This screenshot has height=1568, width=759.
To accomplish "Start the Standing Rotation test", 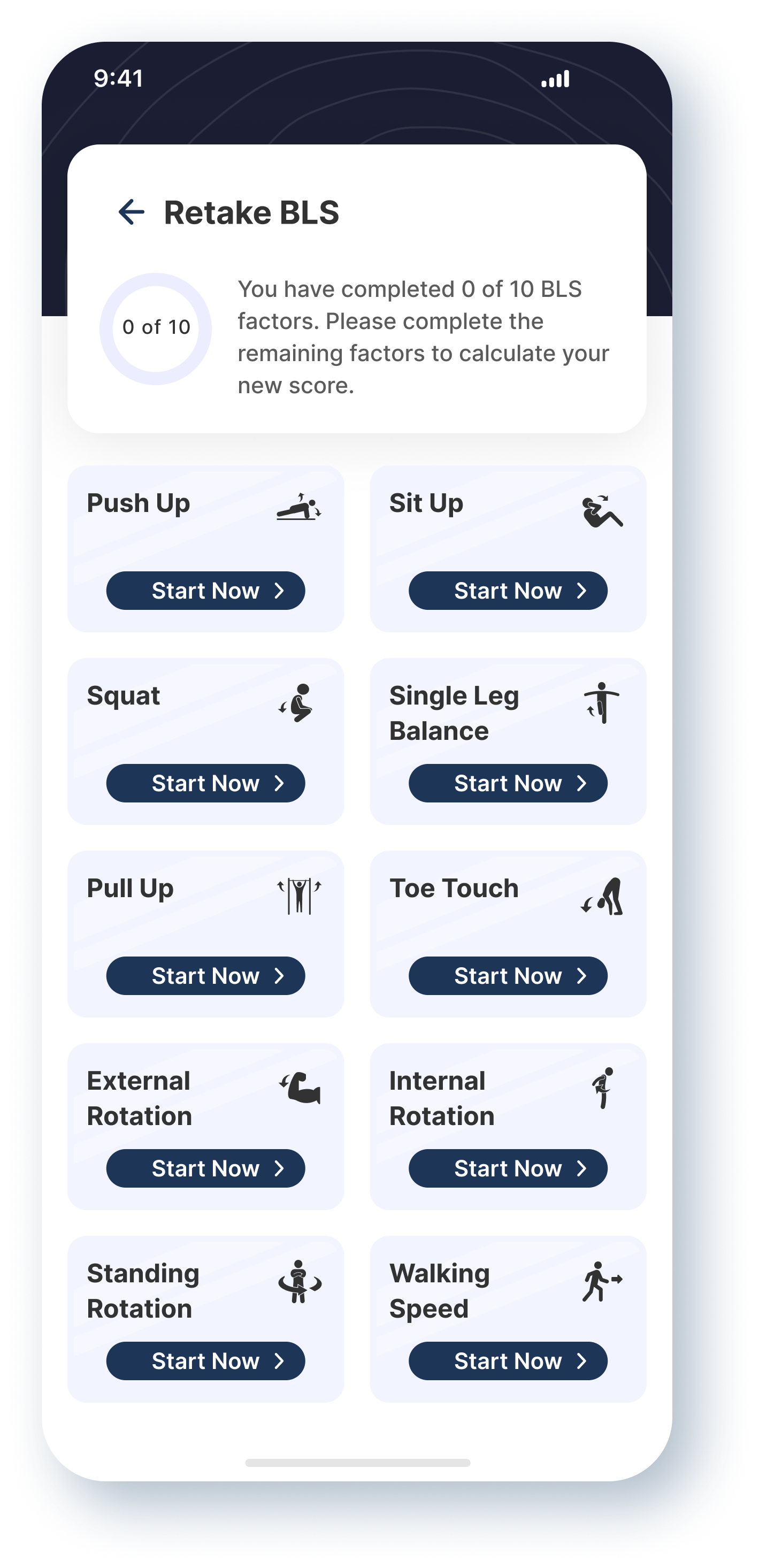I will 206,1360.
